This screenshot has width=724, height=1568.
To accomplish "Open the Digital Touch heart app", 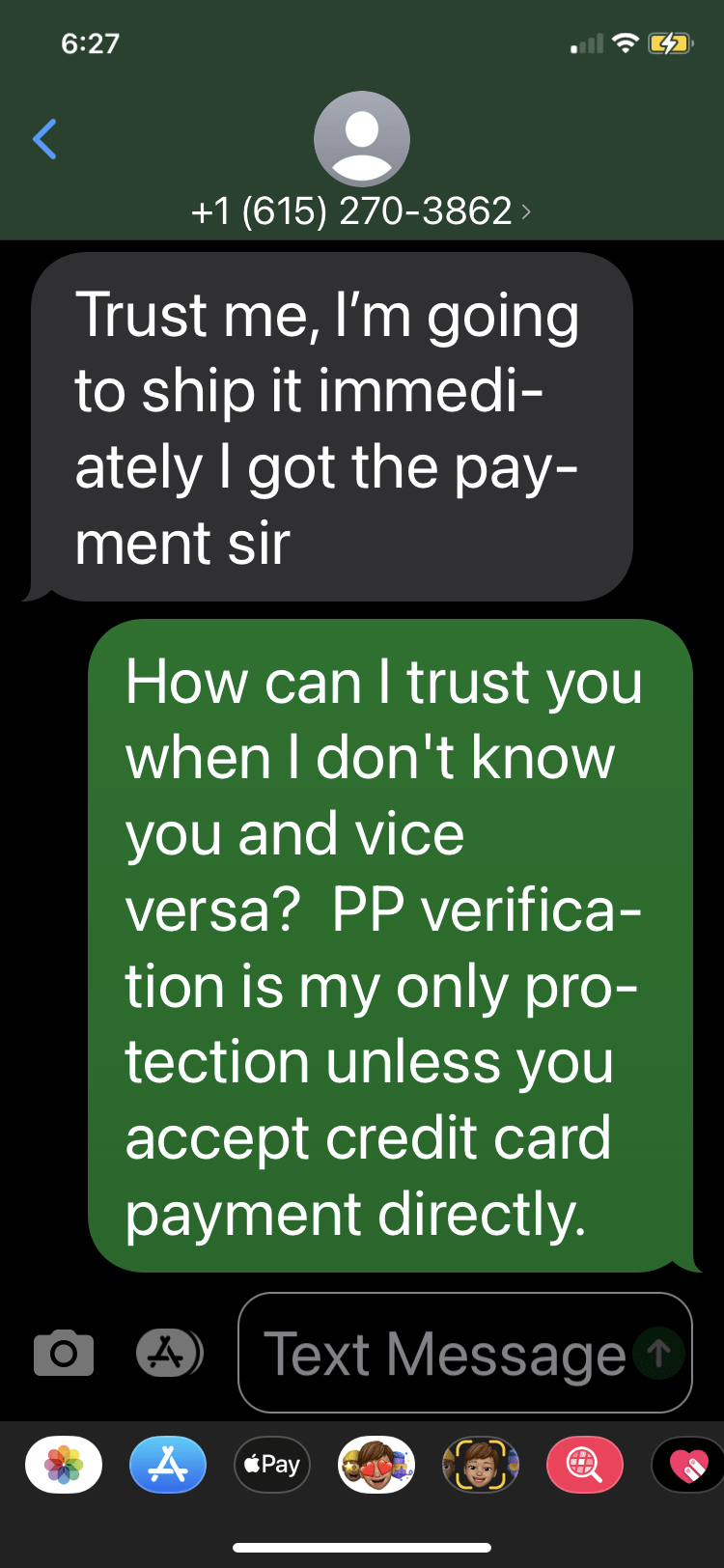I will click(x=687, y=1465).
